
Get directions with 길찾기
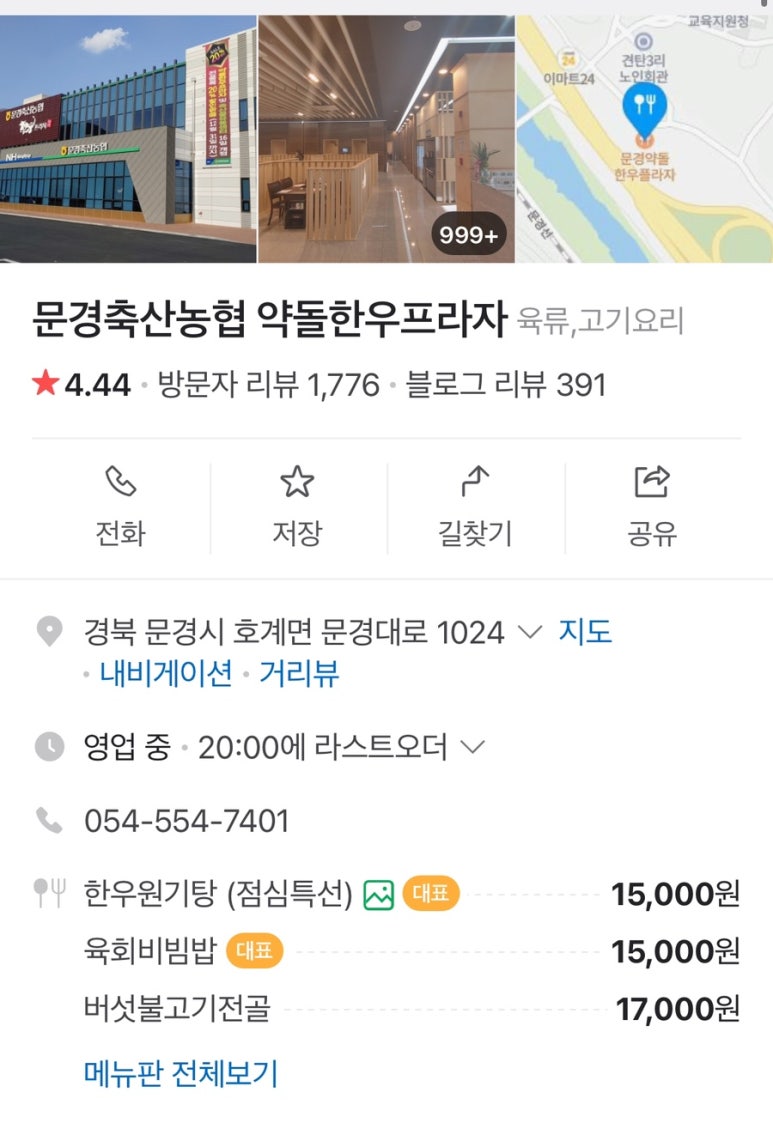[x=475, y=508]
